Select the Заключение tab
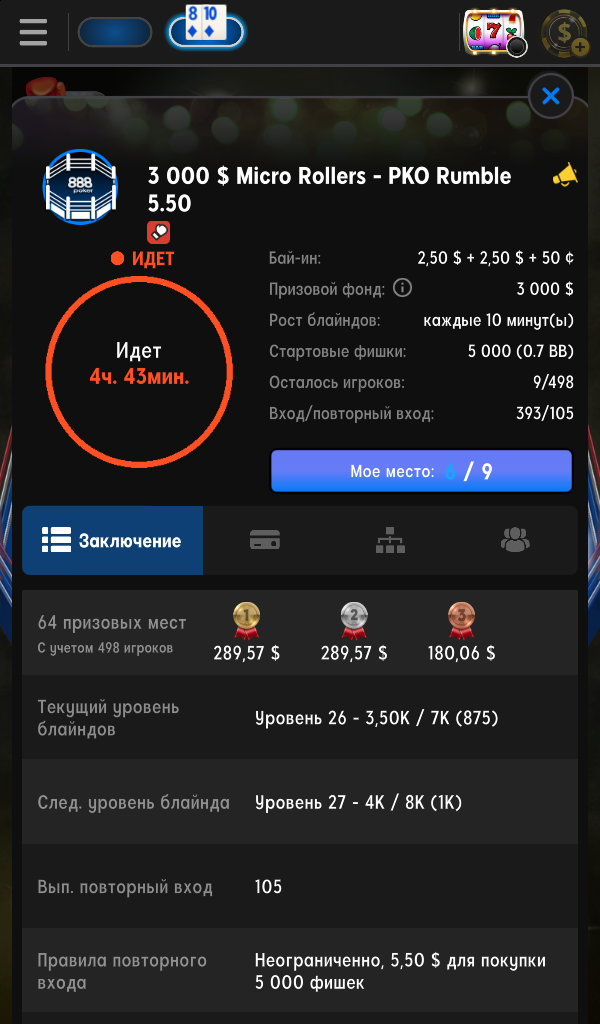This screenshot has width=600, height=1024. (112, 540)
